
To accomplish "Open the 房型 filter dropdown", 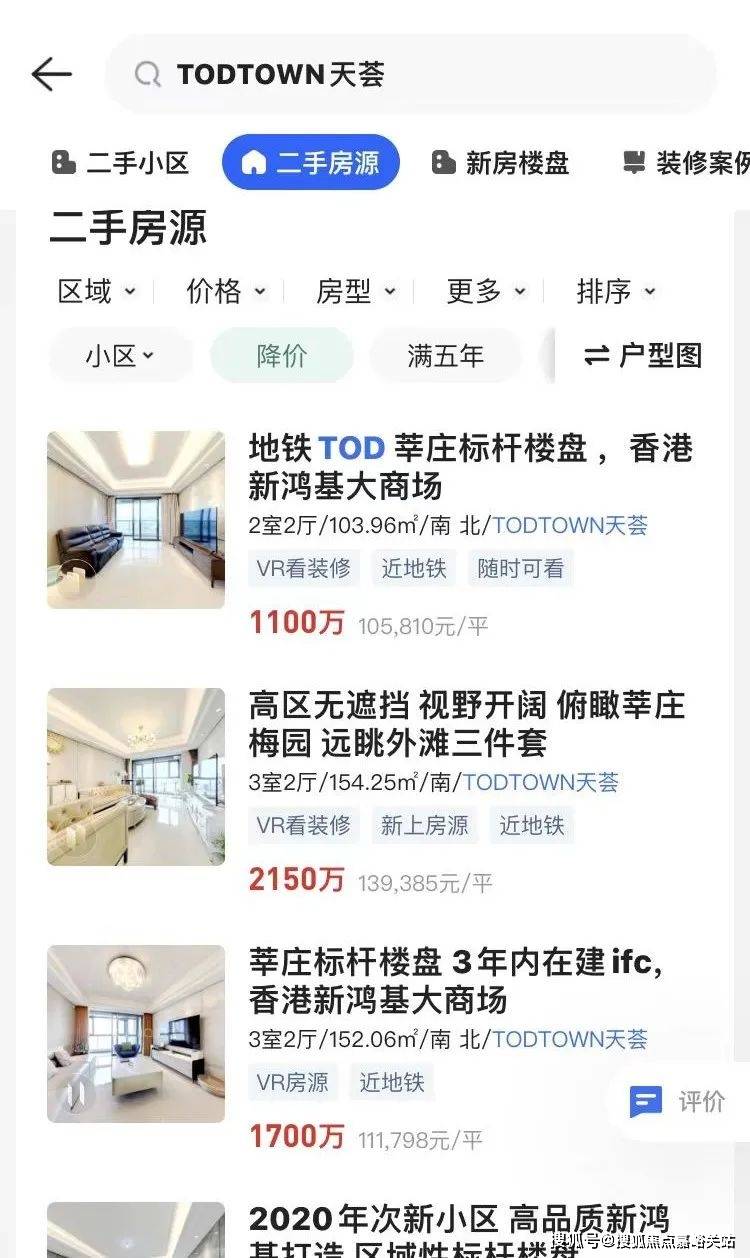I will (356, 291).
